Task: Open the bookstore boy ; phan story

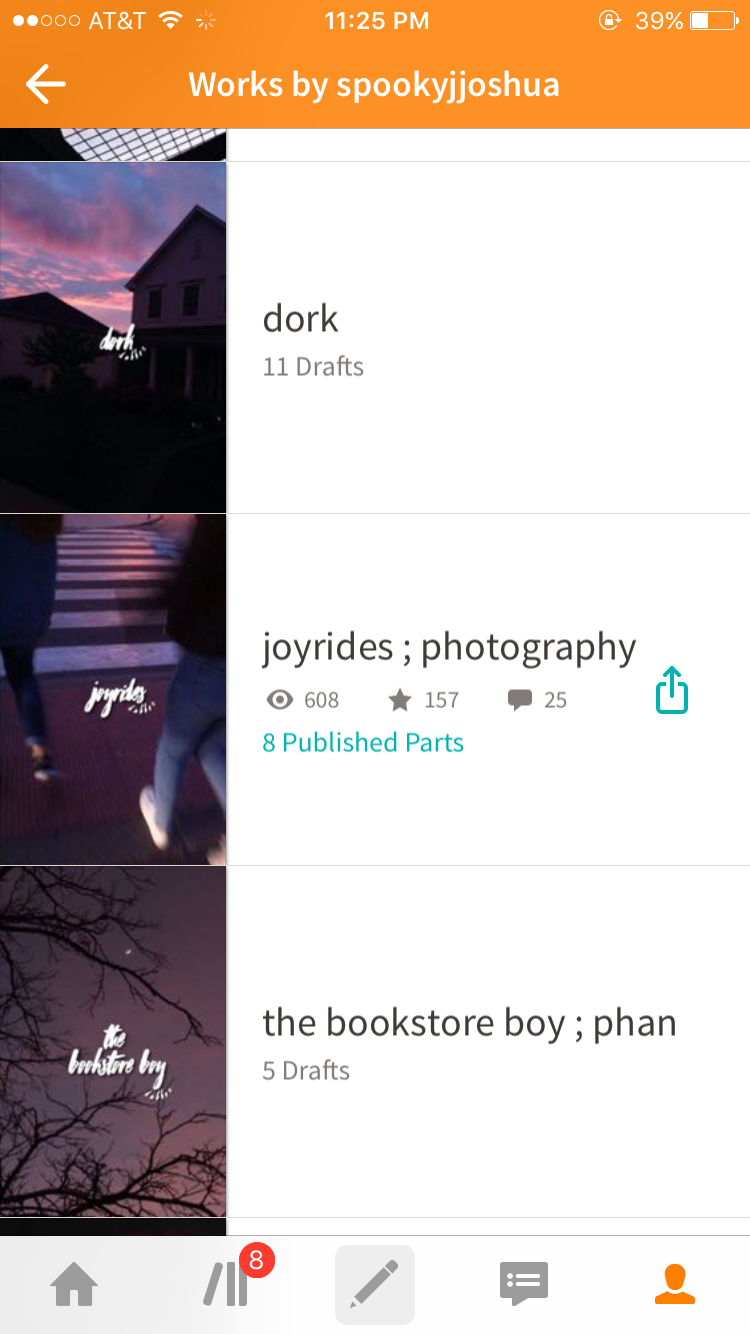Action: tap(469, 1023)
